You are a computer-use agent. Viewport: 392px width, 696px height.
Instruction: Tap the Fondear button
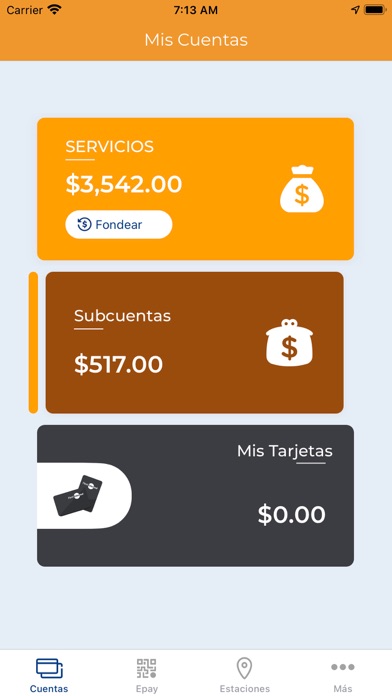pos(119,225)
